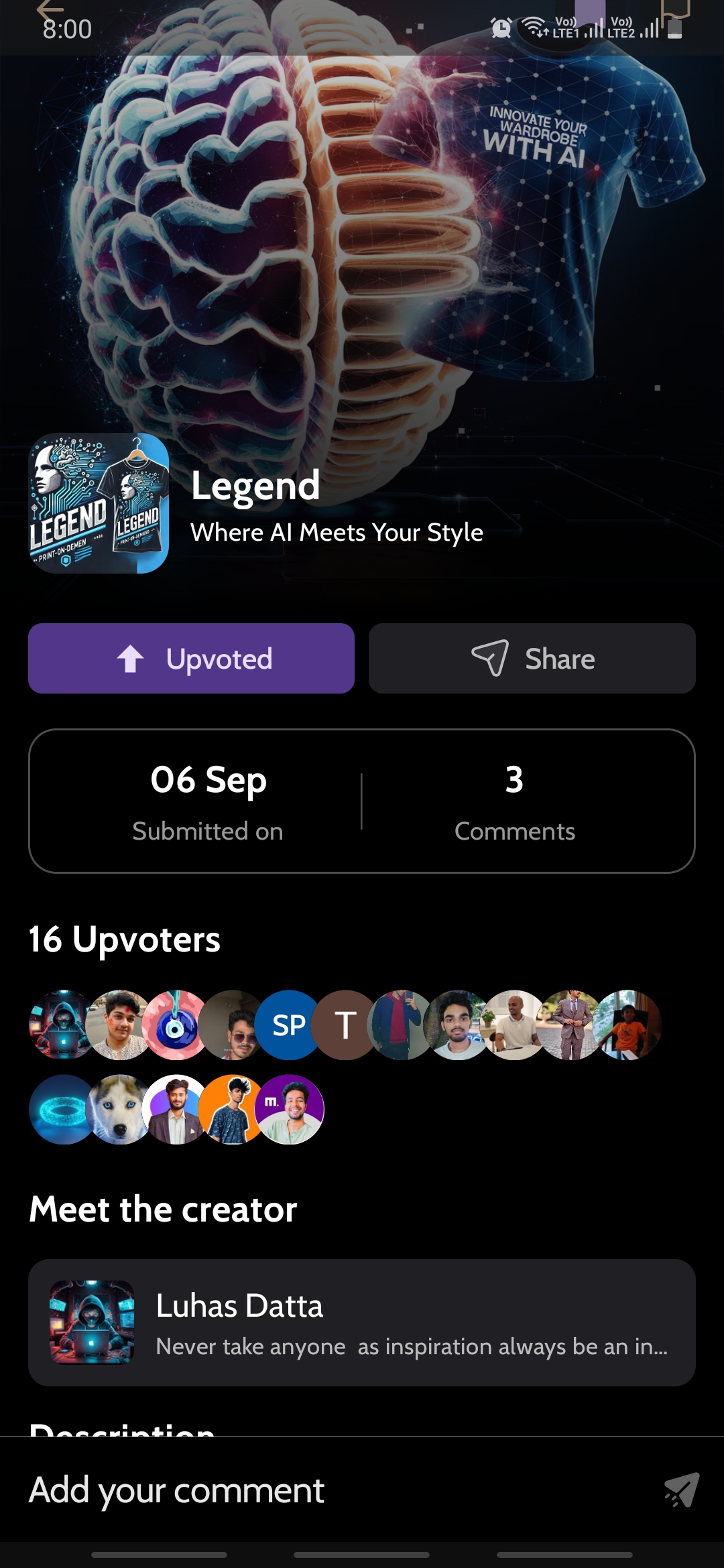Remove upvote via the Upvoted button
This screenshot has height=1568, width=724.
[191, 659]
